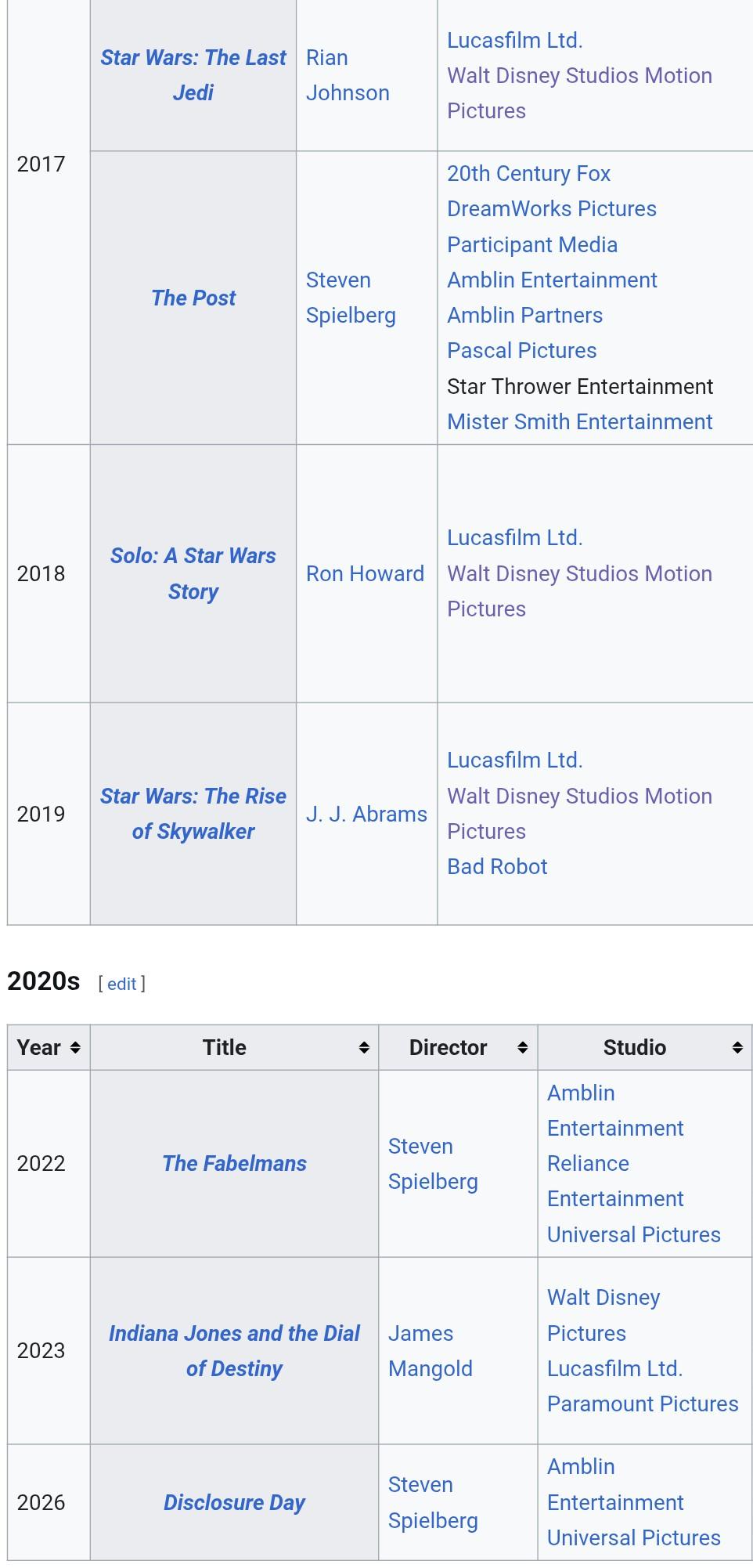Open The Fabelmans film link
The width and height of the screenshot is (753, 1568).
pyautogui.click(x=234, y=1163)
